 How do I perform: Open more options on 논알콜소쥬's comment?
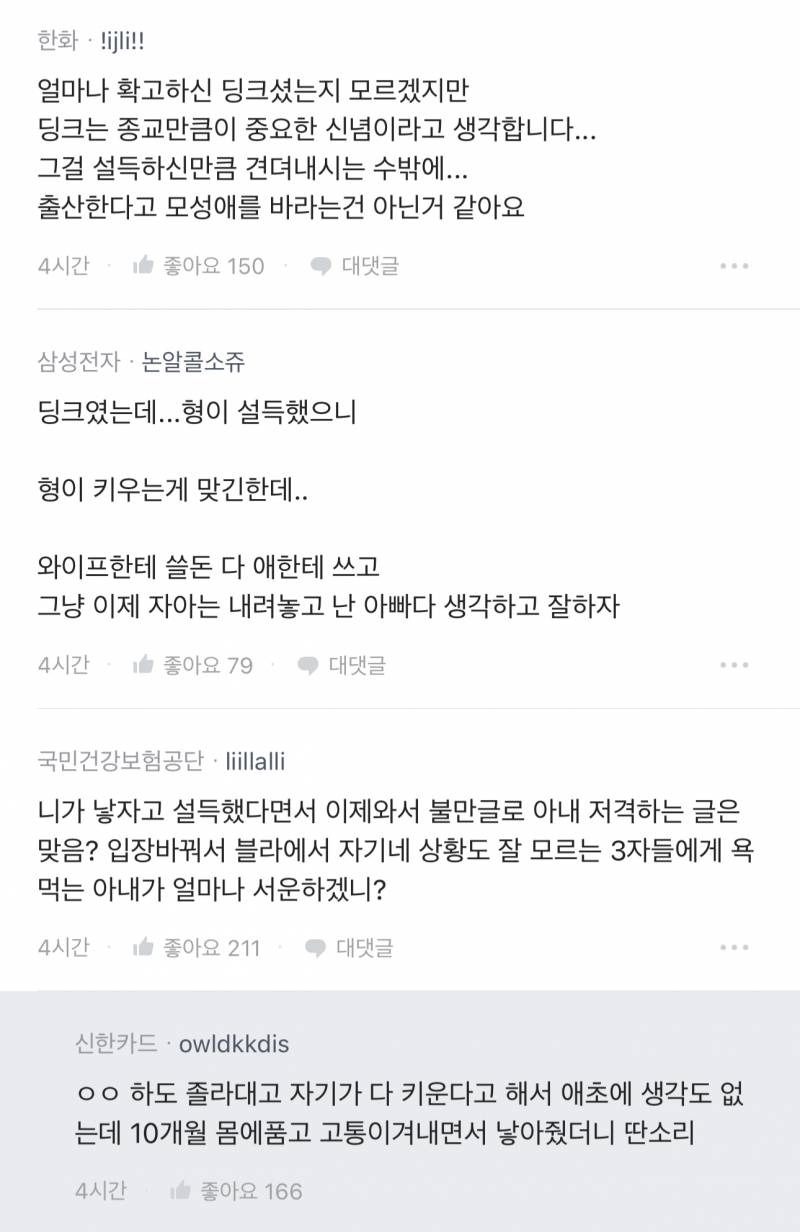(734, 665)
